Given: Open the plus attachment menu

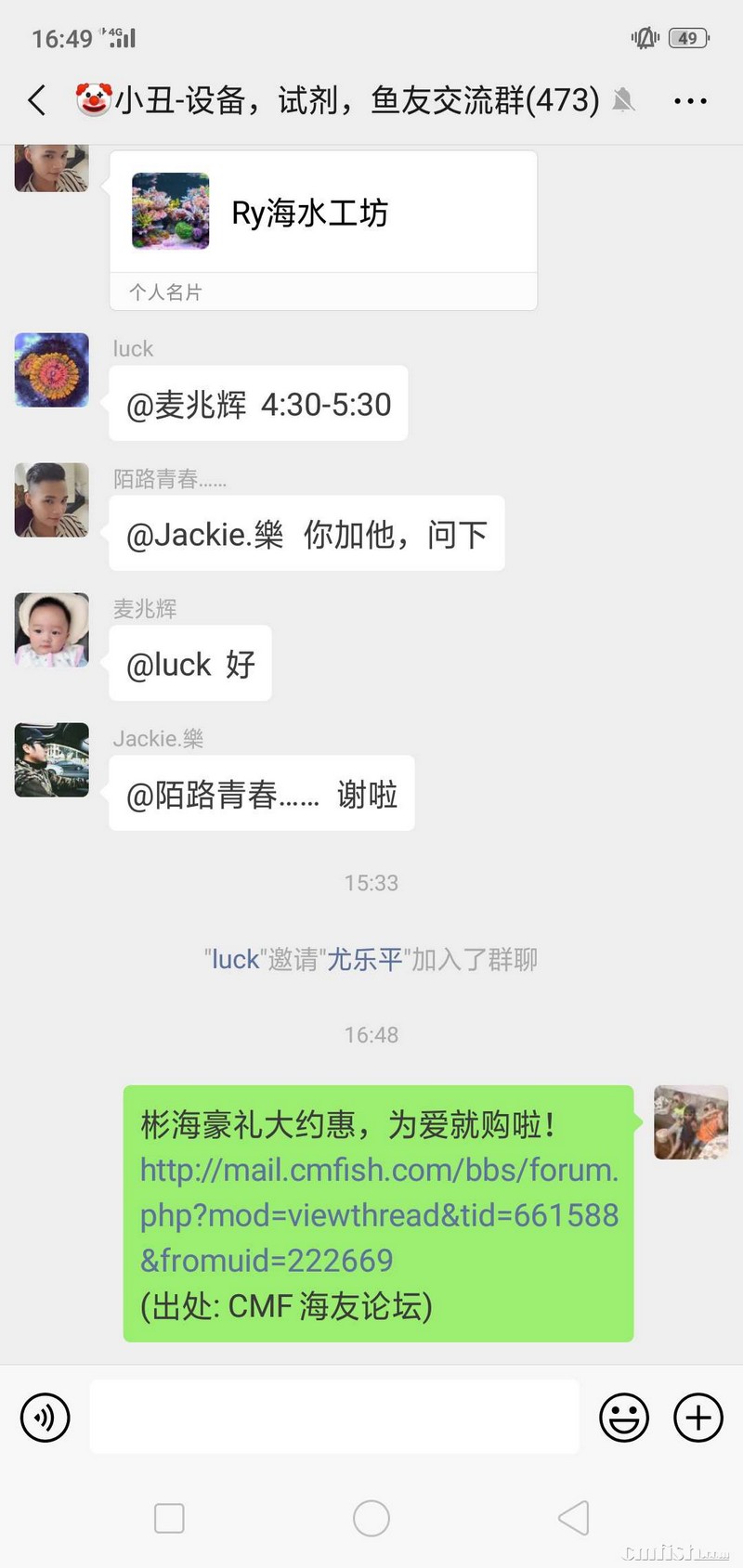Looking at the screenshot, I should 698,1418.
